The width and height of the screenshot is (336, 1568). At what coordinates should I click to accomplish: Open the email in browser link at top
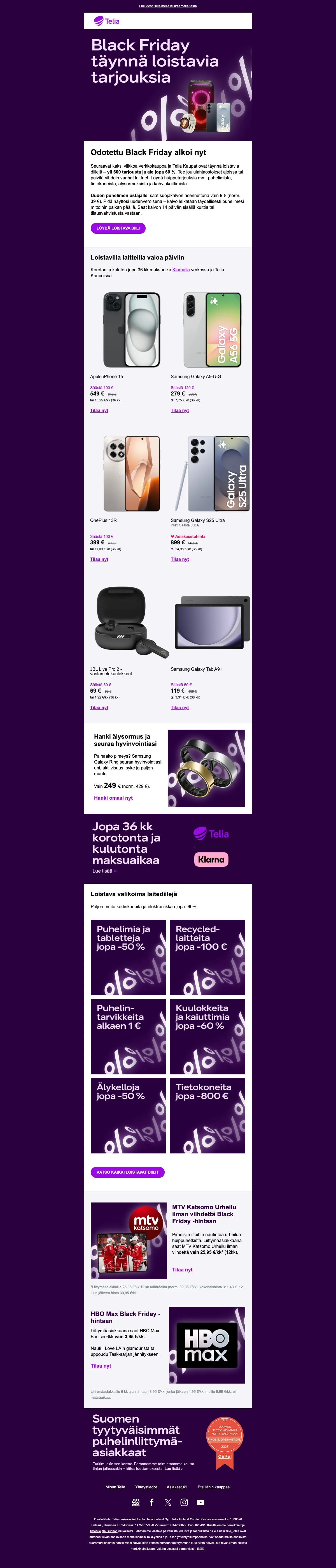point(168,6)
